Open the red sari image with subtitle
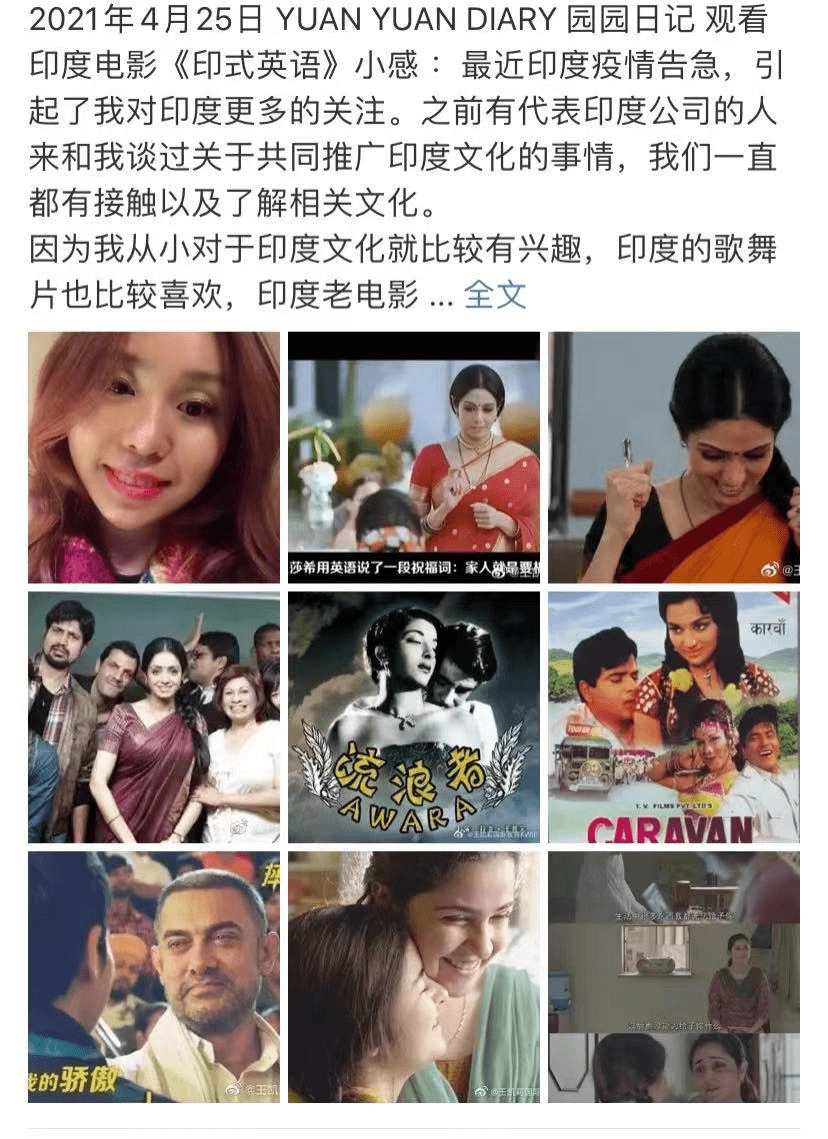This screenshot has width=828, height=1139. [414, 458]
